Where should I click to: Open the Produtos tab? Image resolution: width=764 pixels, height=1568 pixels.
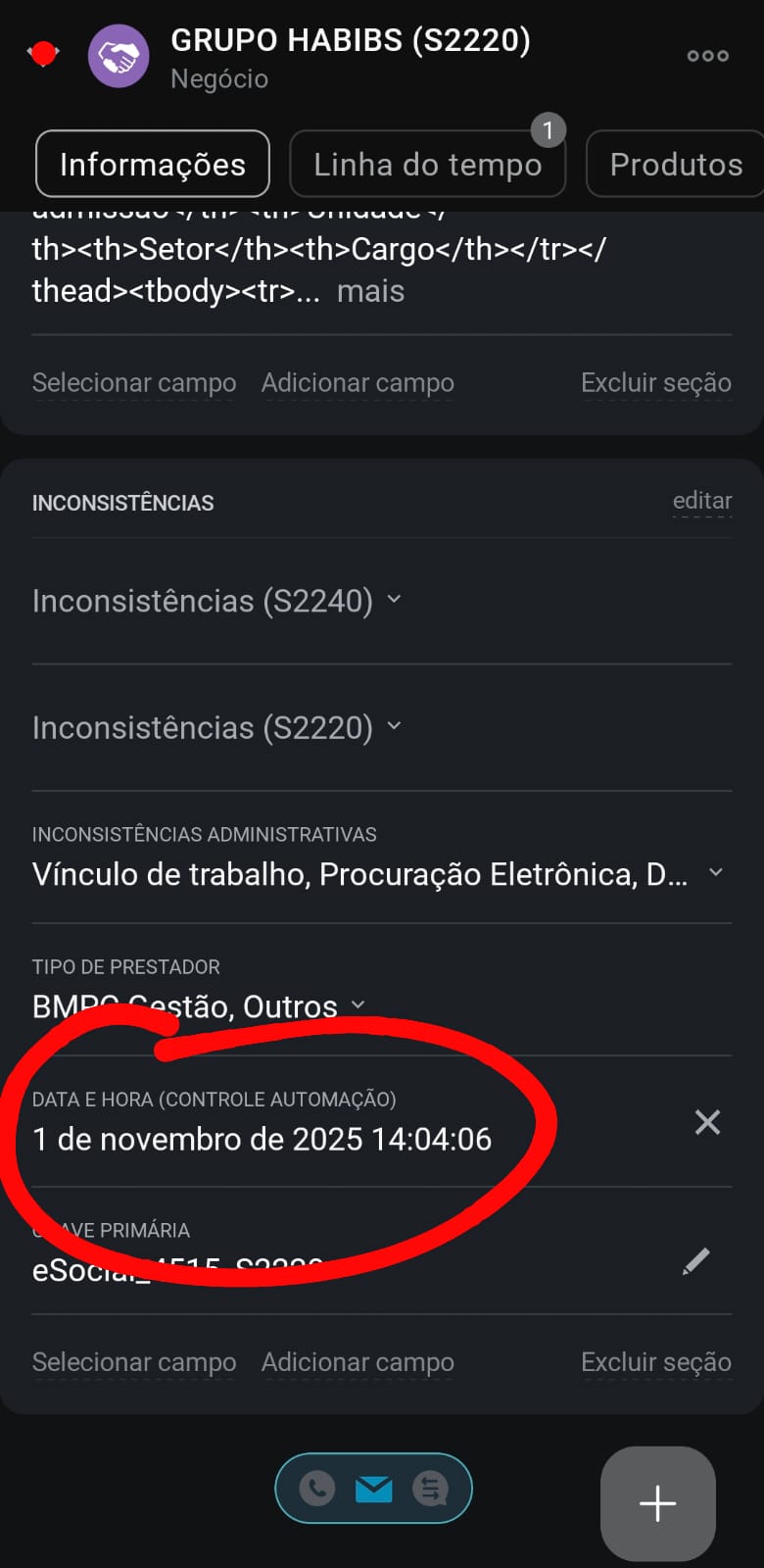point(676,165)
